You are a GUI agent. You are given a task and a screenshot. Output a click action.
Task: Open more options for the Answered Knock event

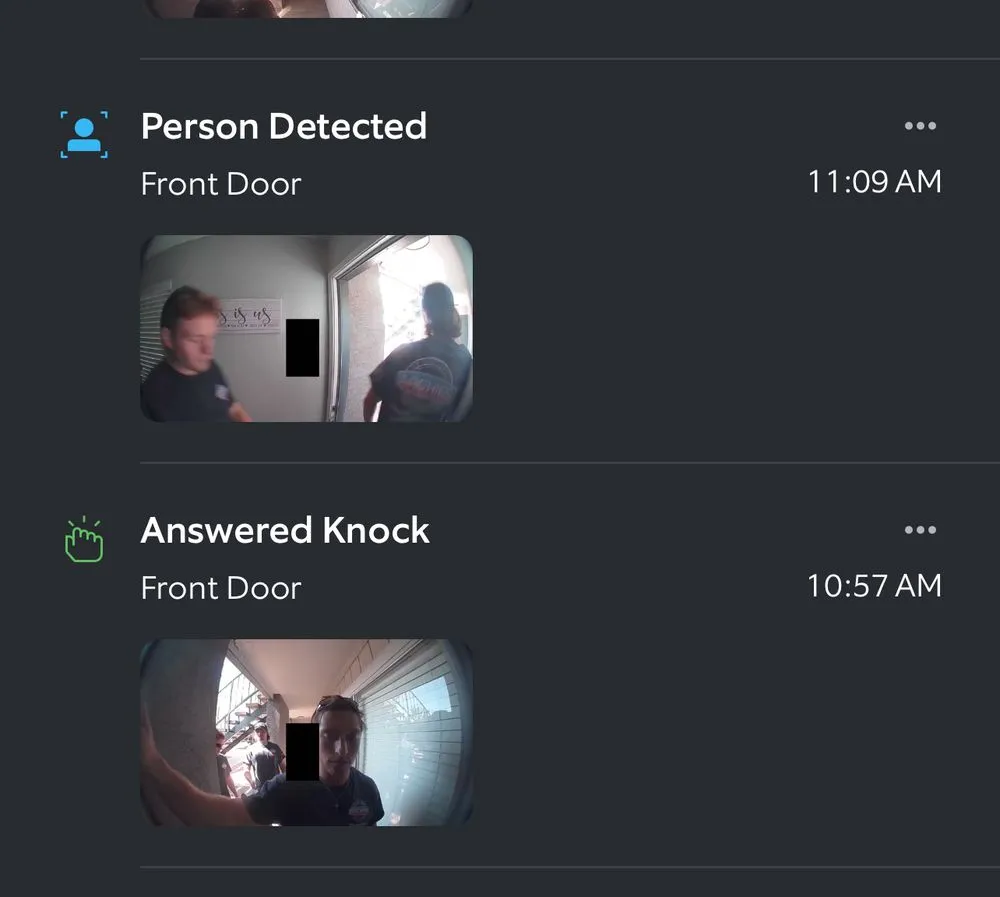coord(919,530)
